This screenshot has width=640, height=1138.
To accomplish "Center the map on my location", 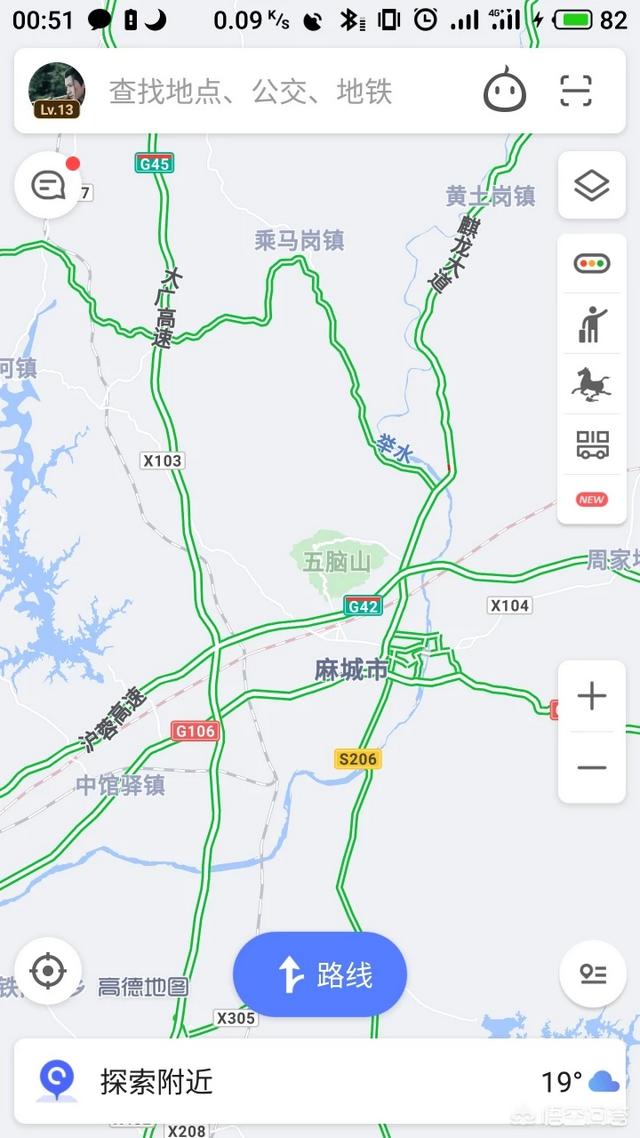I will (48, 970).
